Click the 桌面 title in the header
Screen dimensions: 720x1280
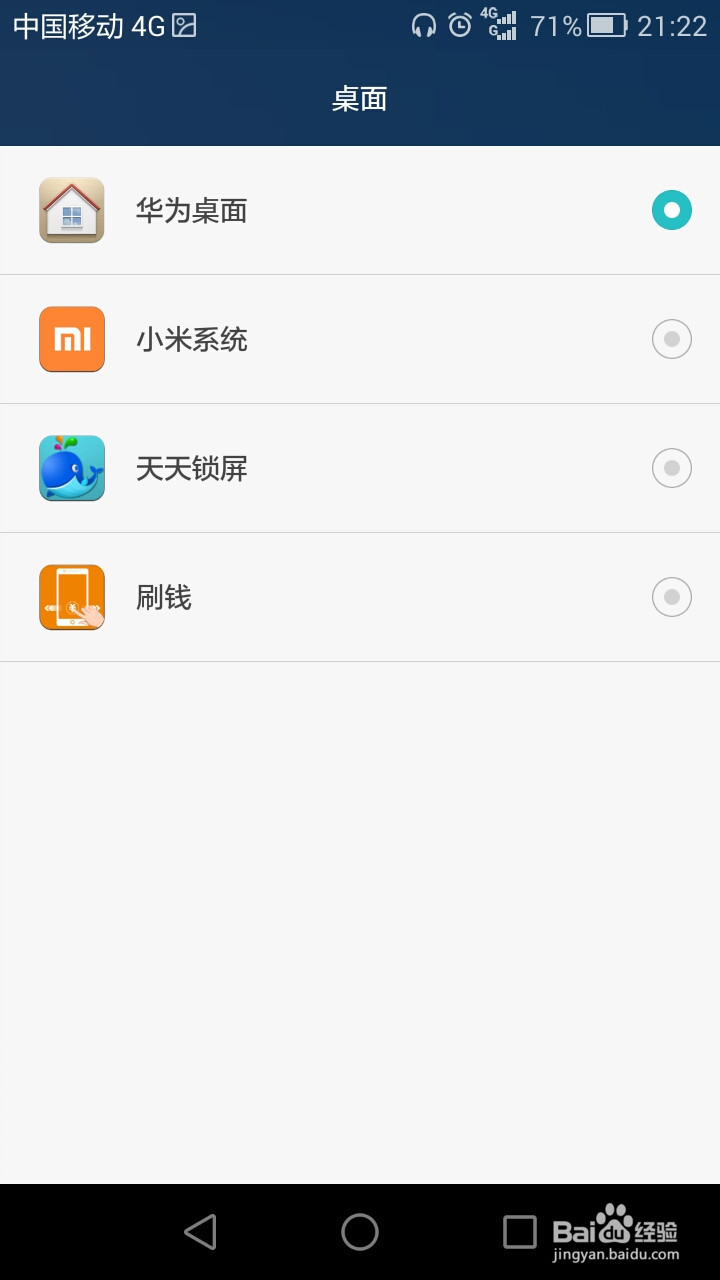click(362, 99)
